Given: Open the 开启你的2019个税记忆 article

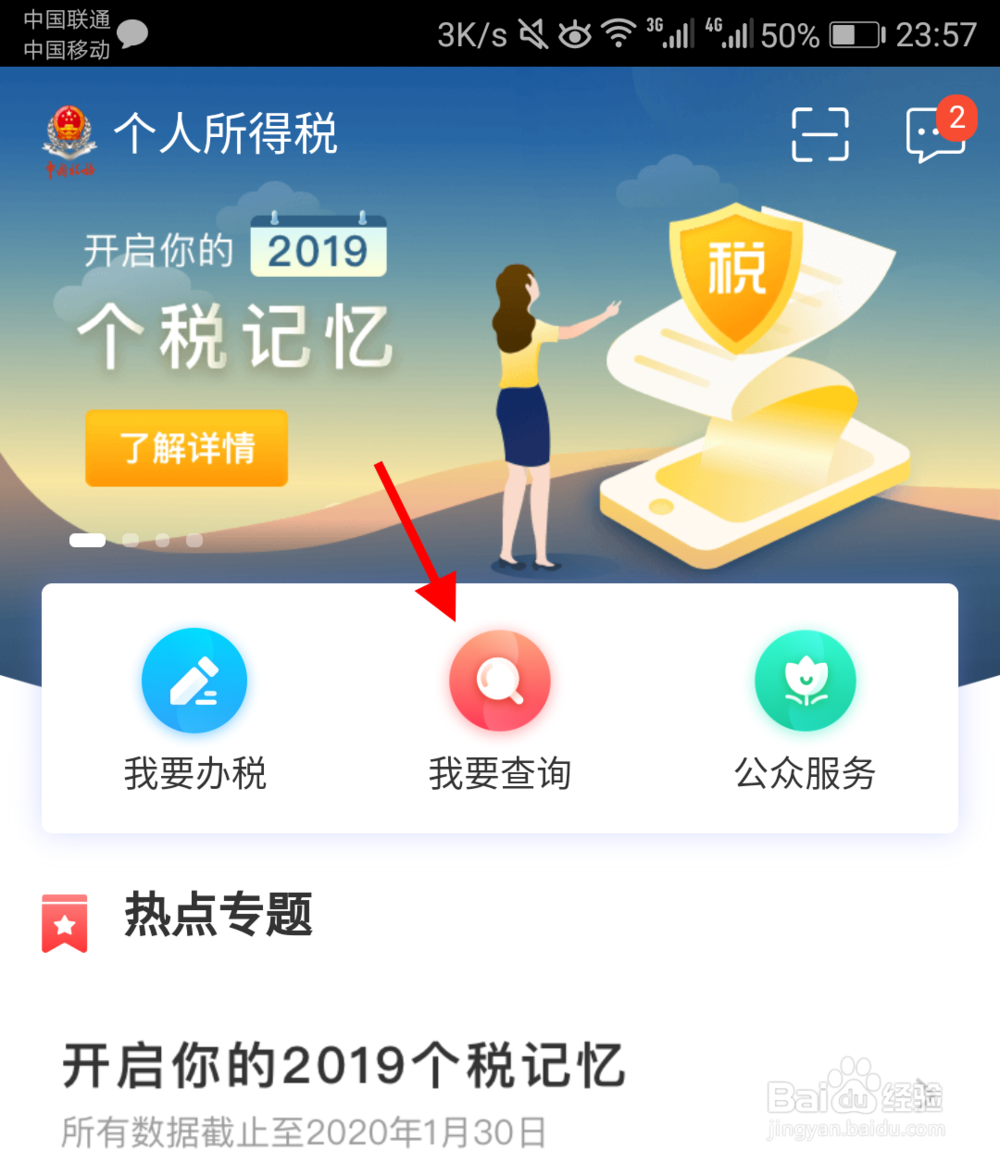Looking at the screenshot, I should (x=345, y=1069).
